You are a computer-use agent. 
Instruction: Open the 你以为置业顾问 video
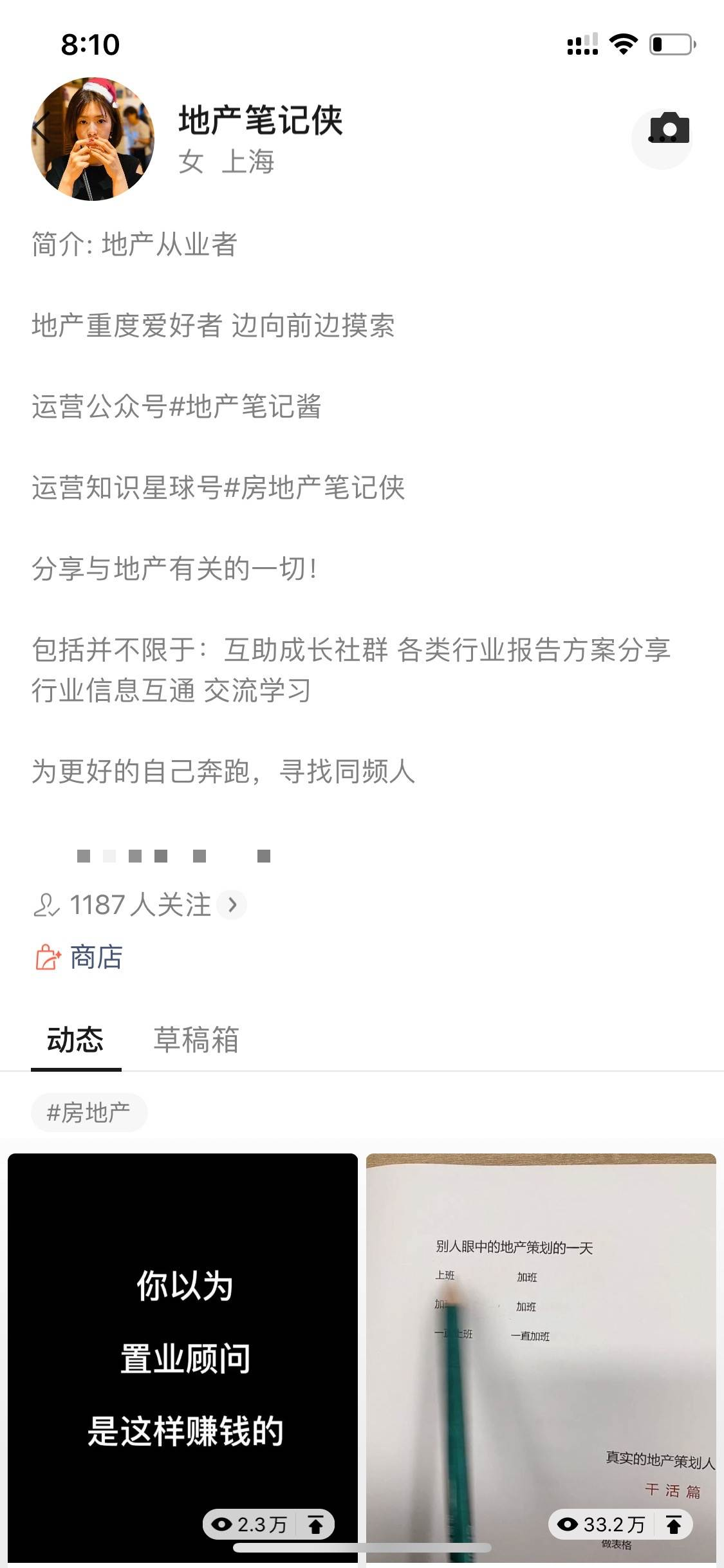pos(183,1357)
